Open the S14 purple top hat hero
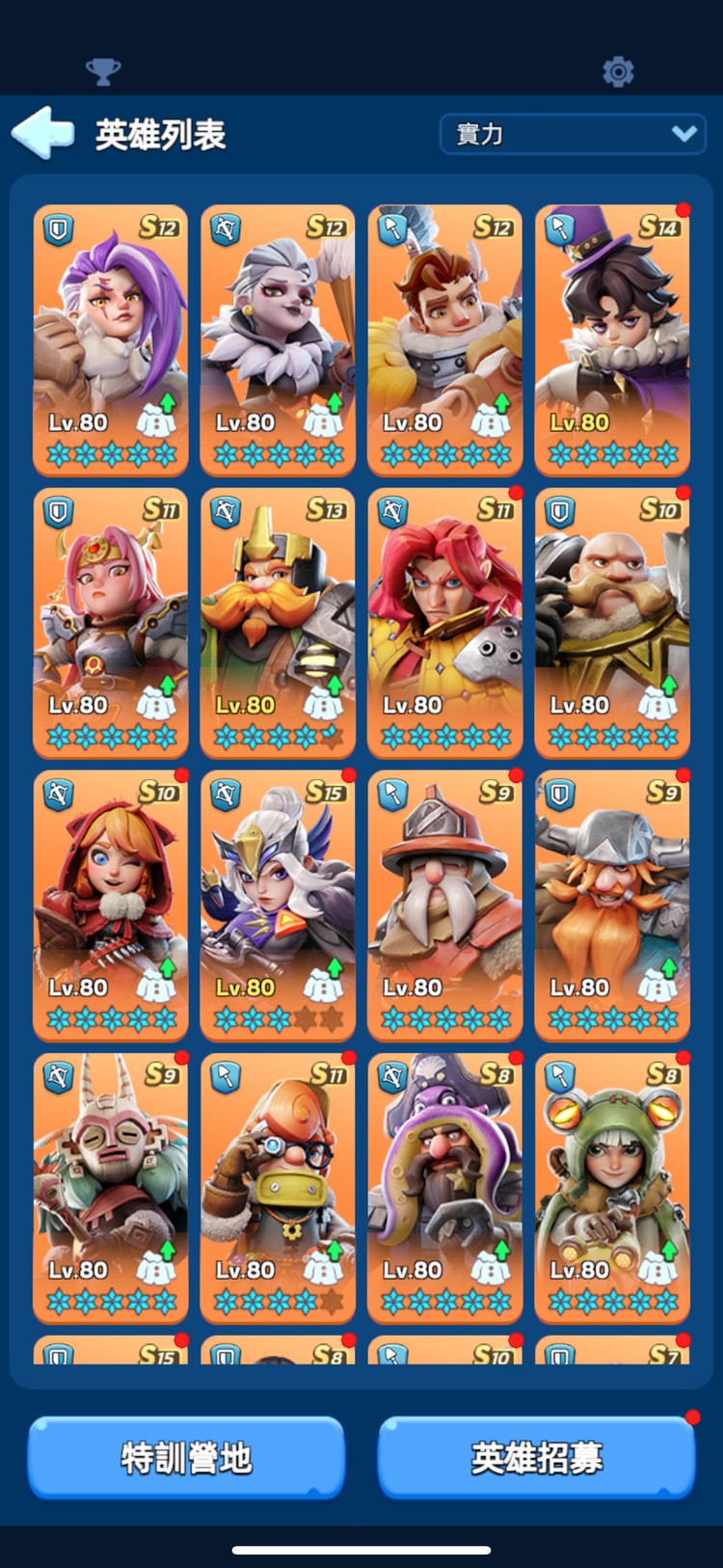The image size is (723, 1568). tap(612, 339)
